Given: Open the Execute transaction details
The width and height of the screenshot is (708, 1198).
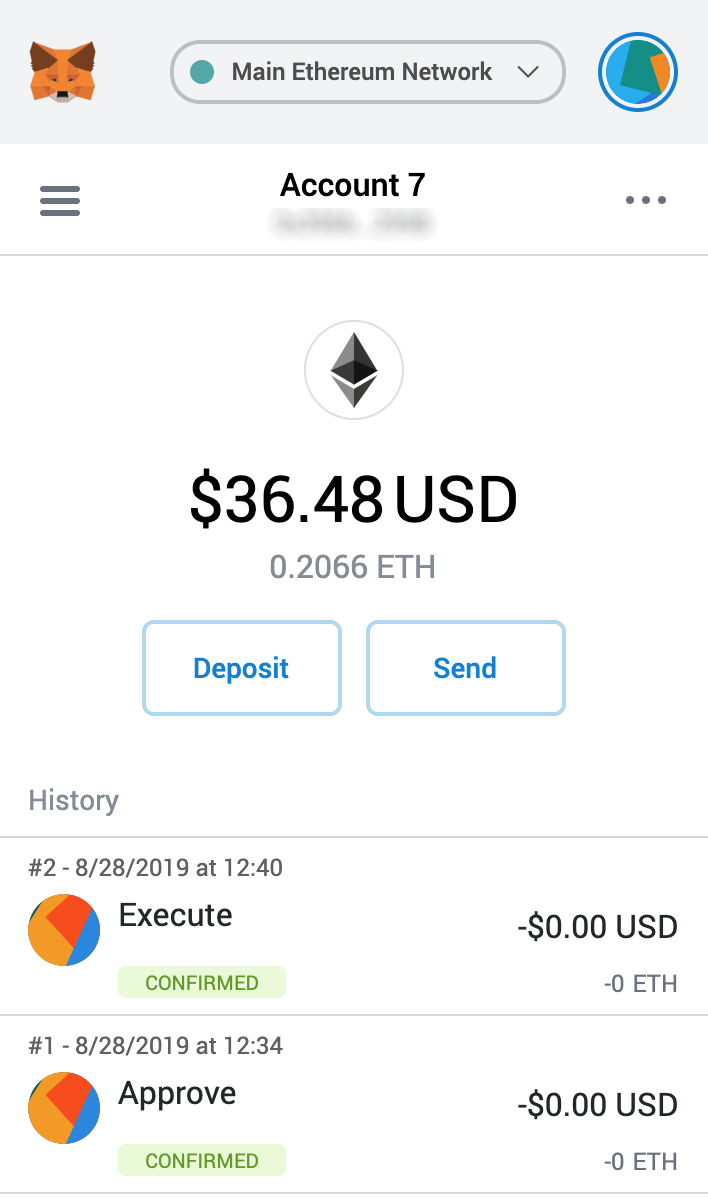Looking at the screenshot, I should [353, 926].
